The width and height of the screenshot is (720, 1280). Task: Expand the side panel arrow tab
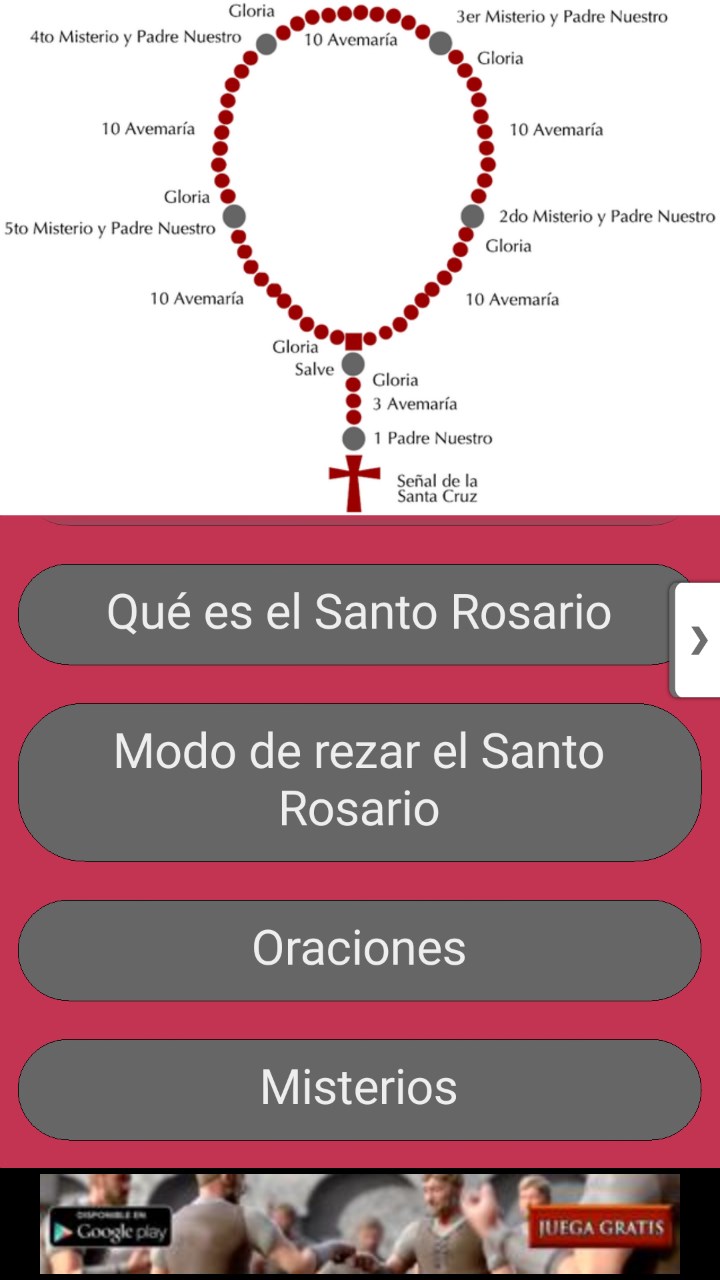(x=698, y=640)
